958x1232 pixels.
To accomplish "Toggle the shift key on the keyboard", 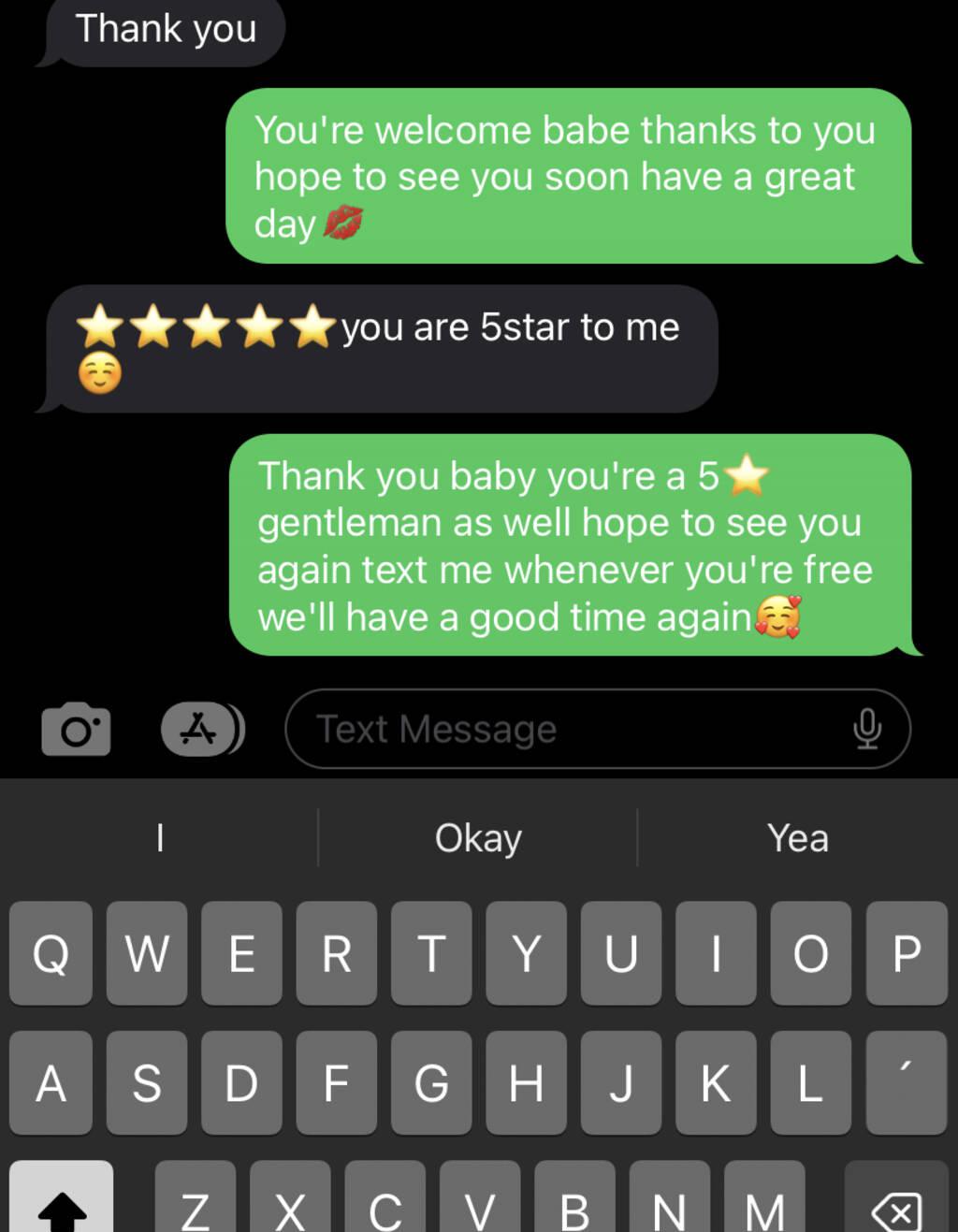I will point(62,1205).
